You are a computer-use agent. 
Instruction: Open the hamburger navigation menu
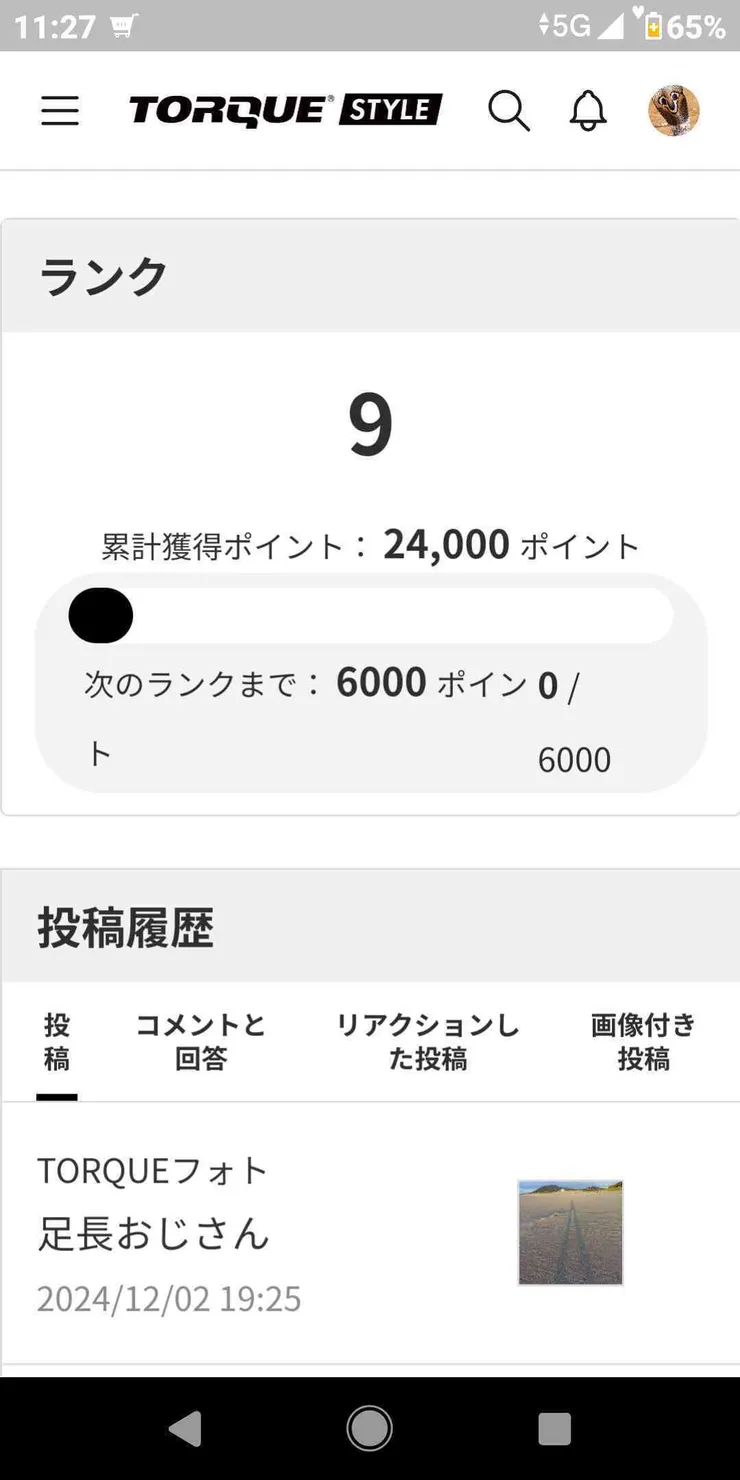(x=59, y=111)
